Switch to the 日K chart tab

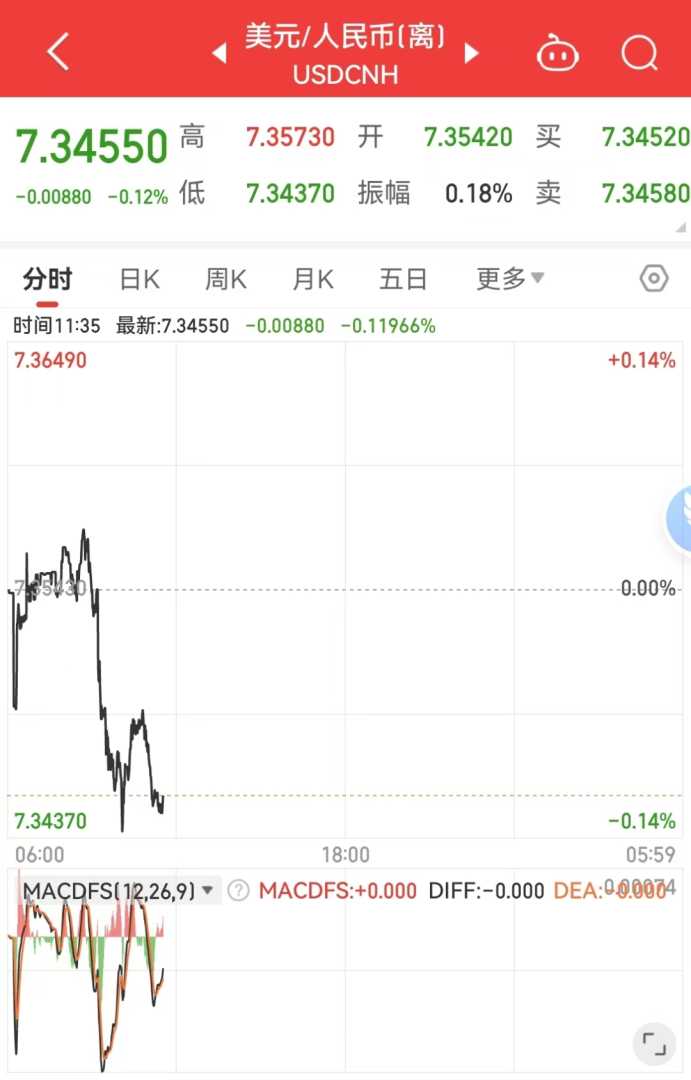click(139, 279)
